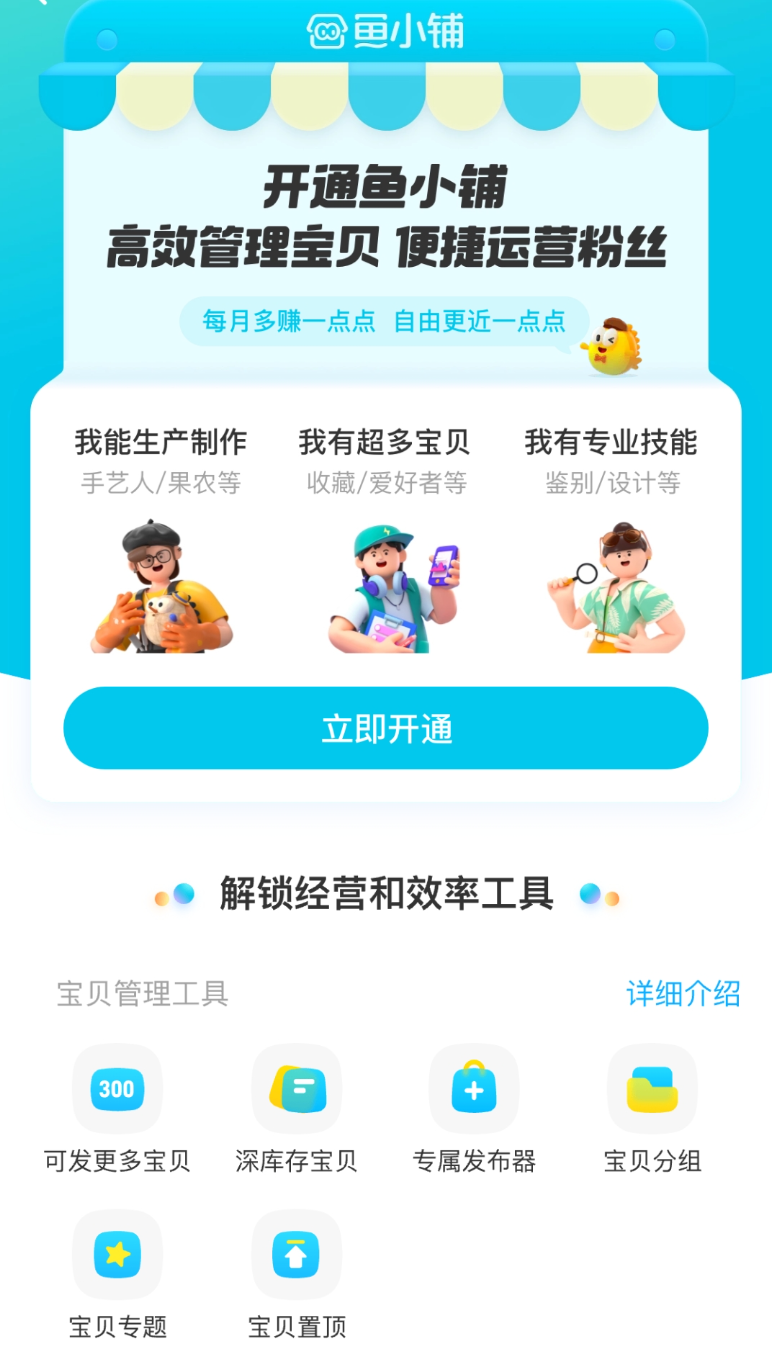Select the 深库存宝贝 tool icon
772x1368 pixels.
(296, 1089)
